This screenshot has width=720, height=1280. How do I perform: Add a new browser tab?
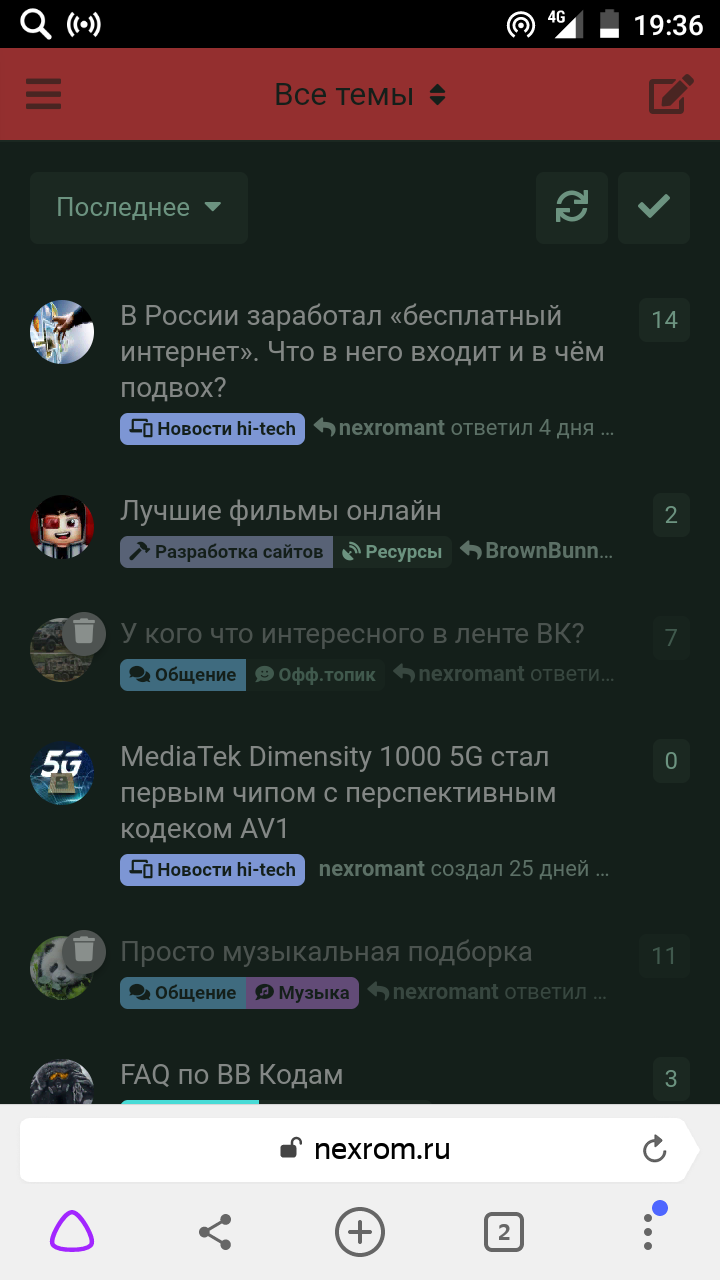tap(360, 1232)
